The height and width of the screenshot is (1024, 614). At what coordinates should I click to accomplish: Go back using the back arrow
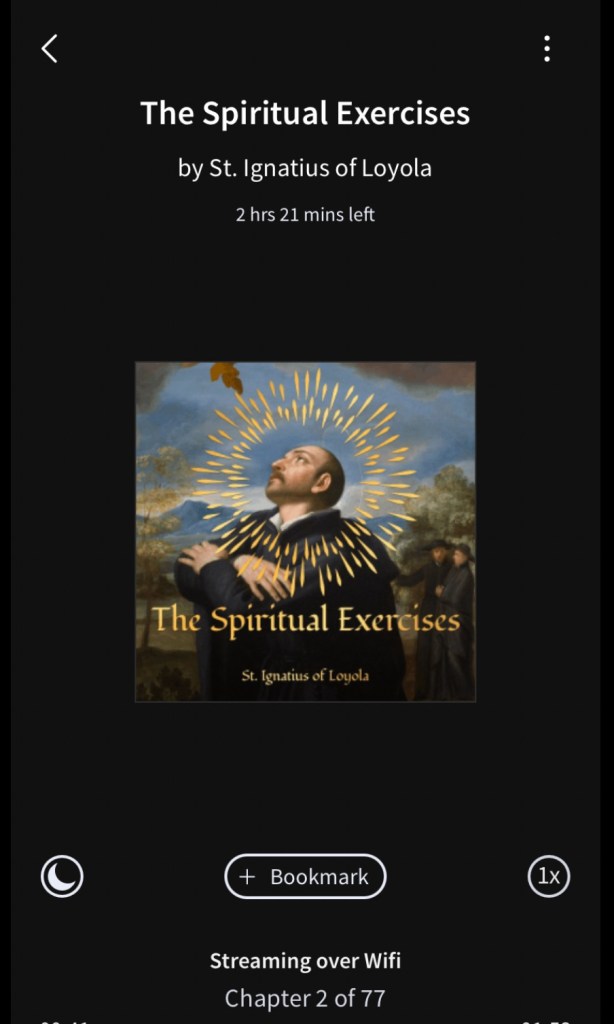[x=49, y=48]
